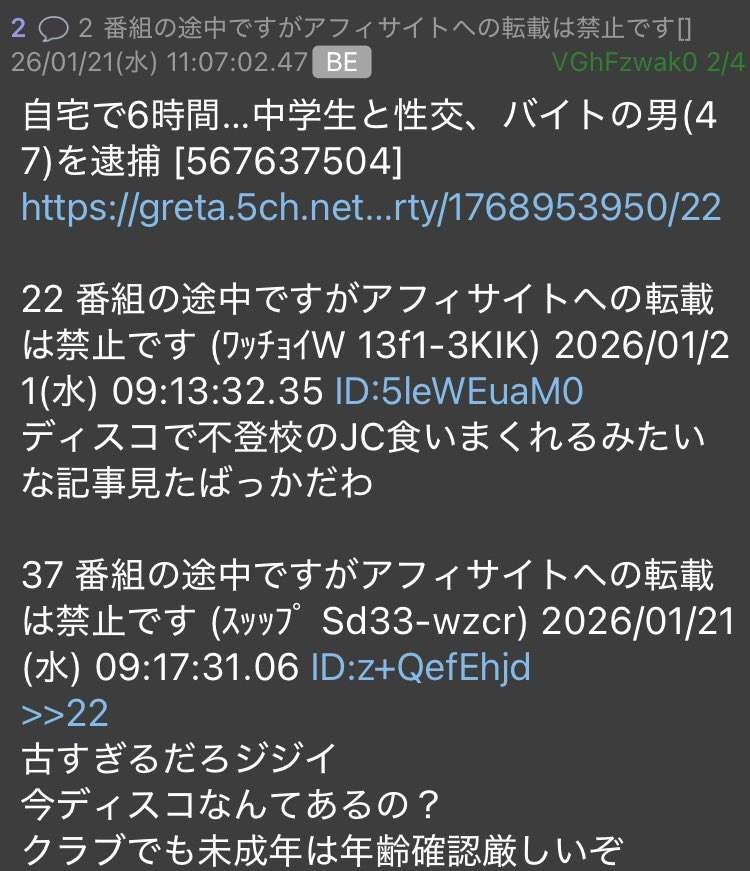Screen dimensions: 750x871
Task: Tap the BE badge on post 2
Action: tap(342, 62)
